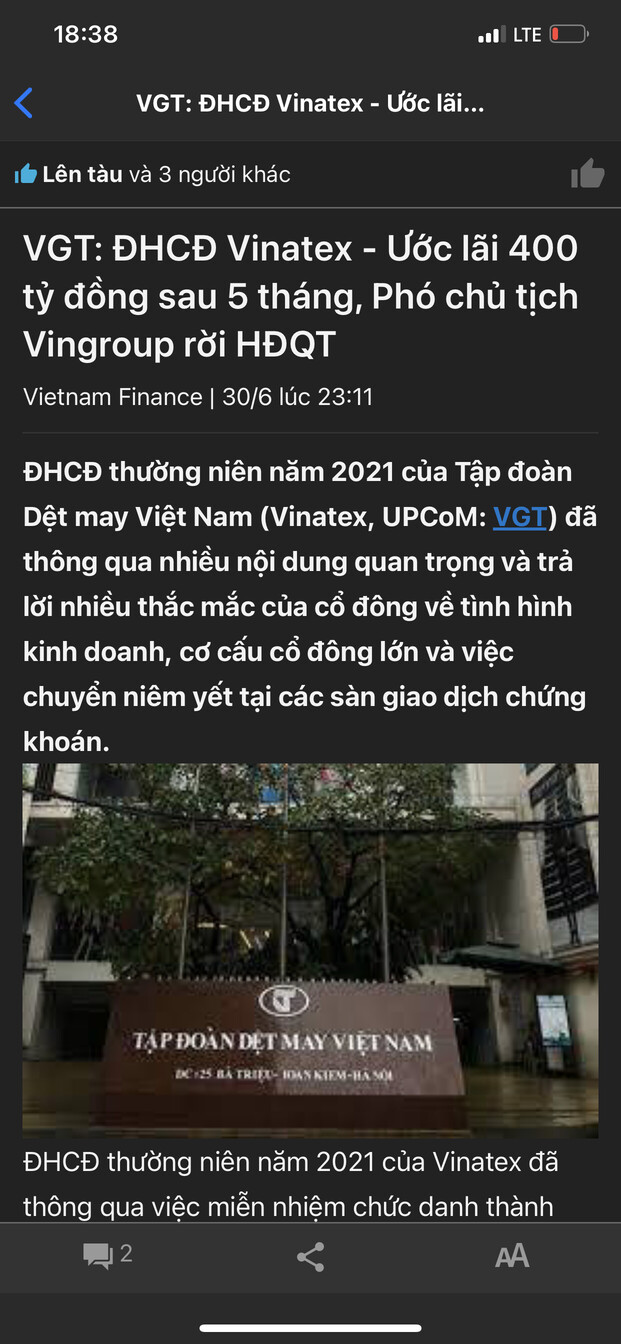621x1344 pixels.
Task: Go back using the blue arrow
Action: click(x=24, y=103)
